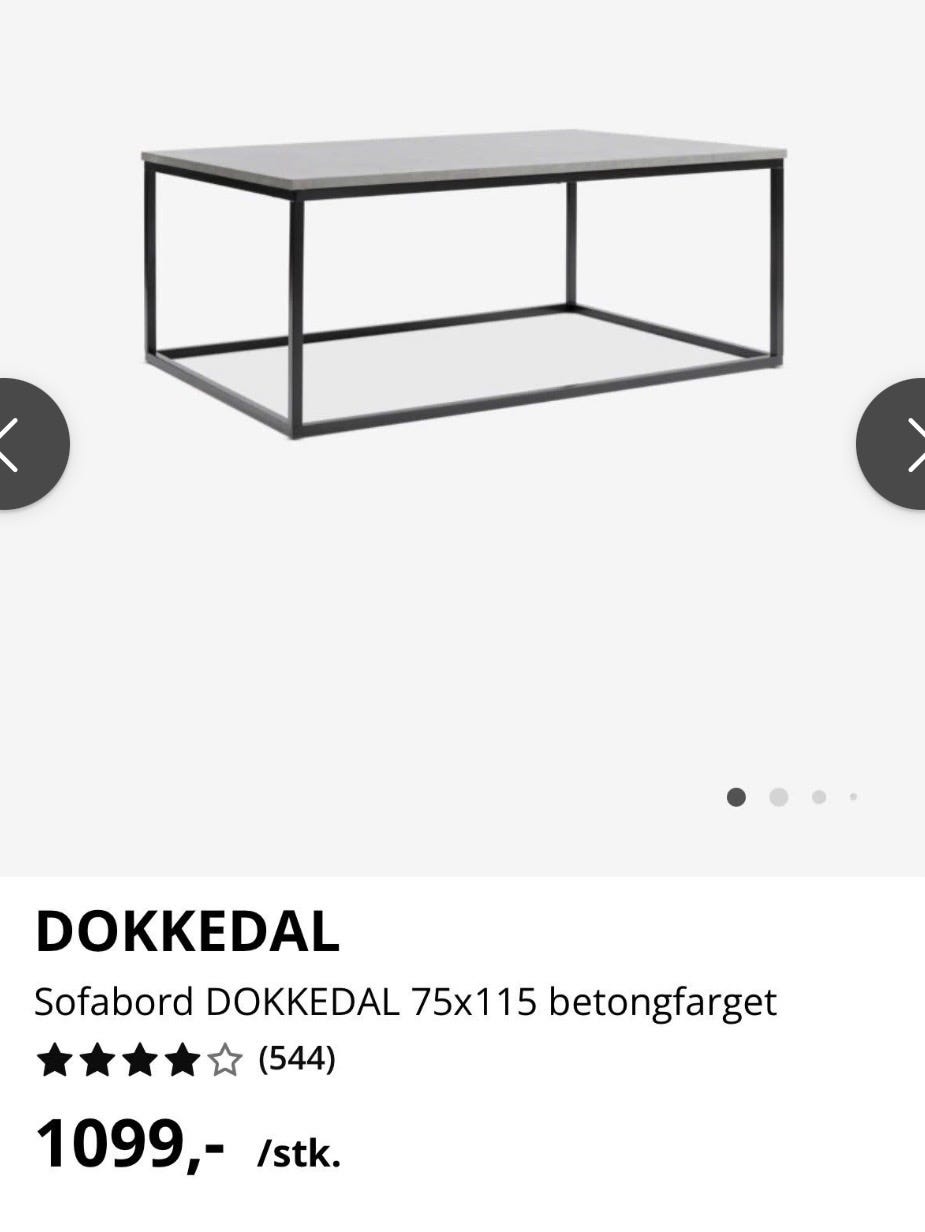Viewport: 925px width, 1232px height.
Task: Jump to the second image dot
Action: [778, 797]
